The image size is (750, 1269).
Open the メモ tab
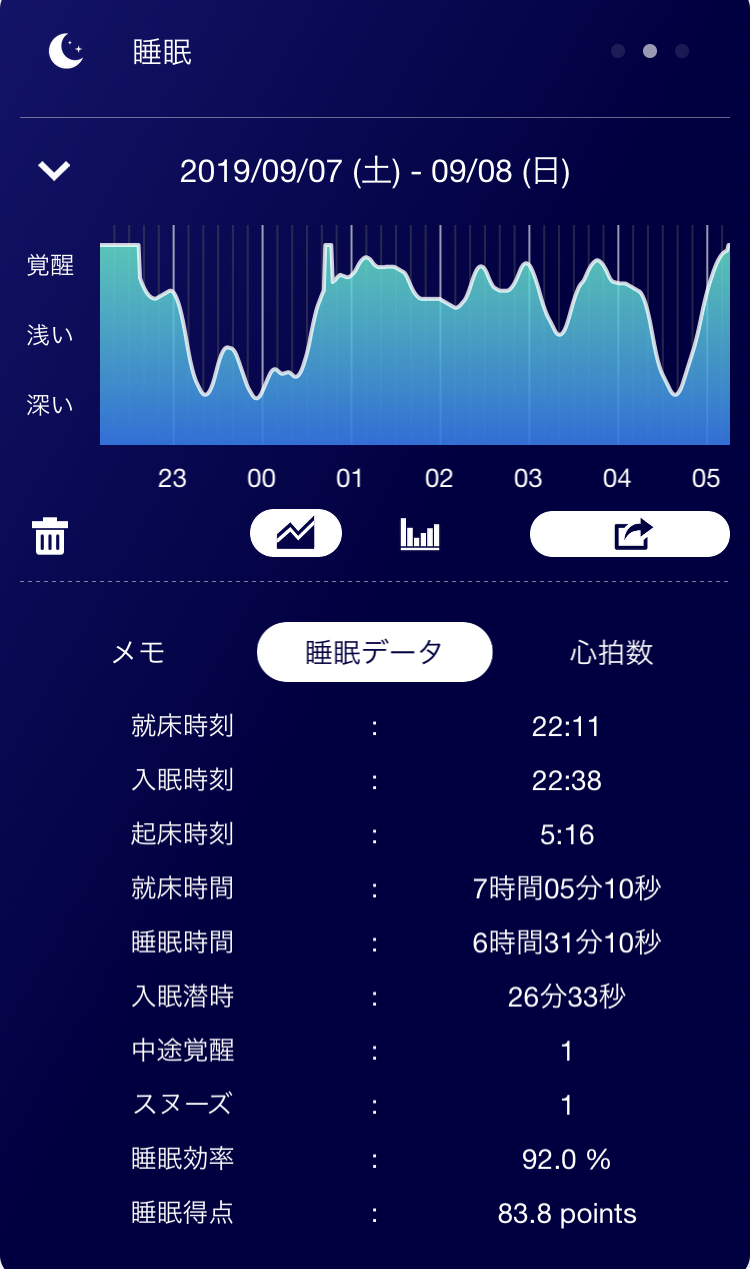139,653
